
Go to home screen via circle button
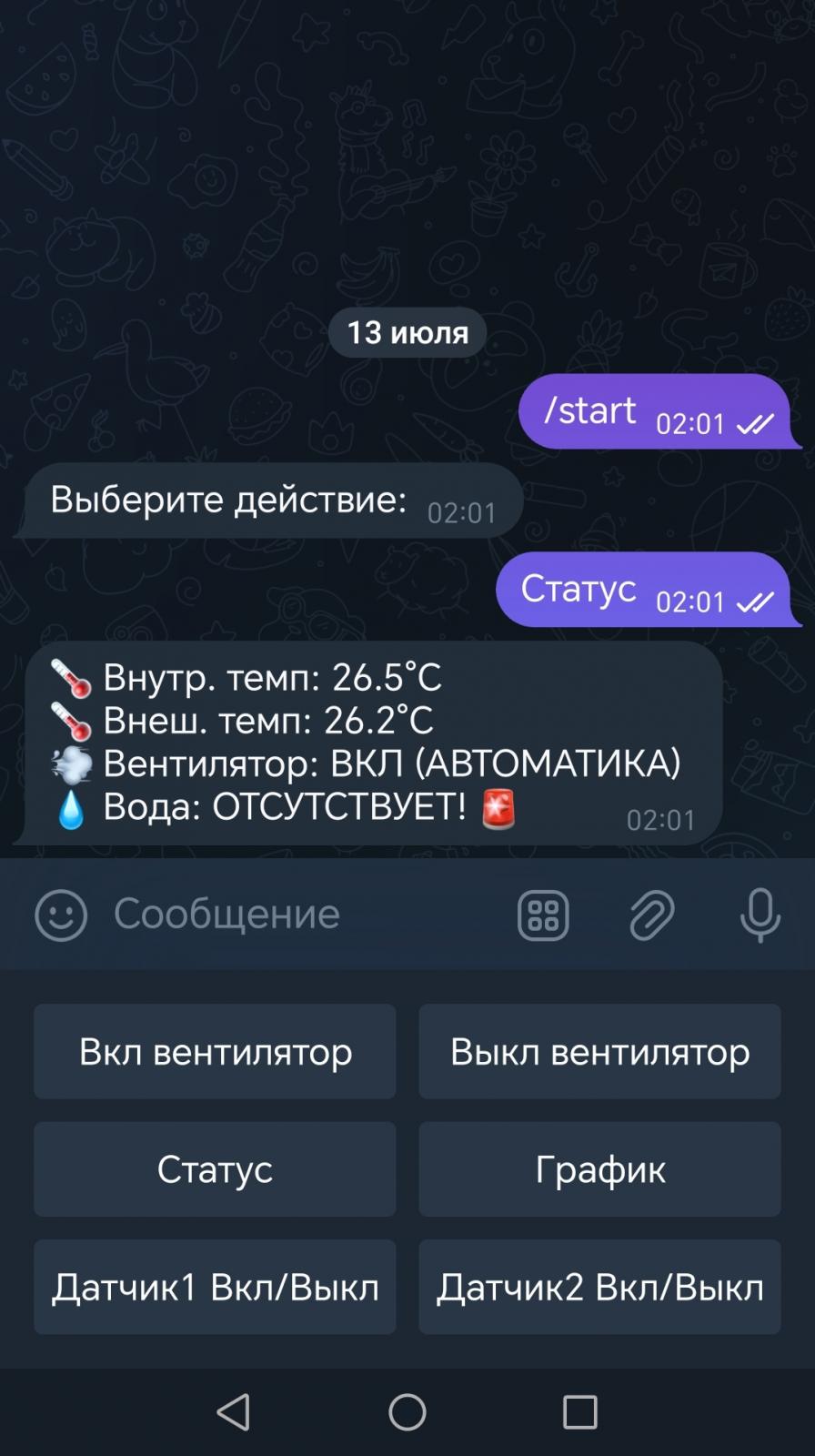tap(407, 1412)
